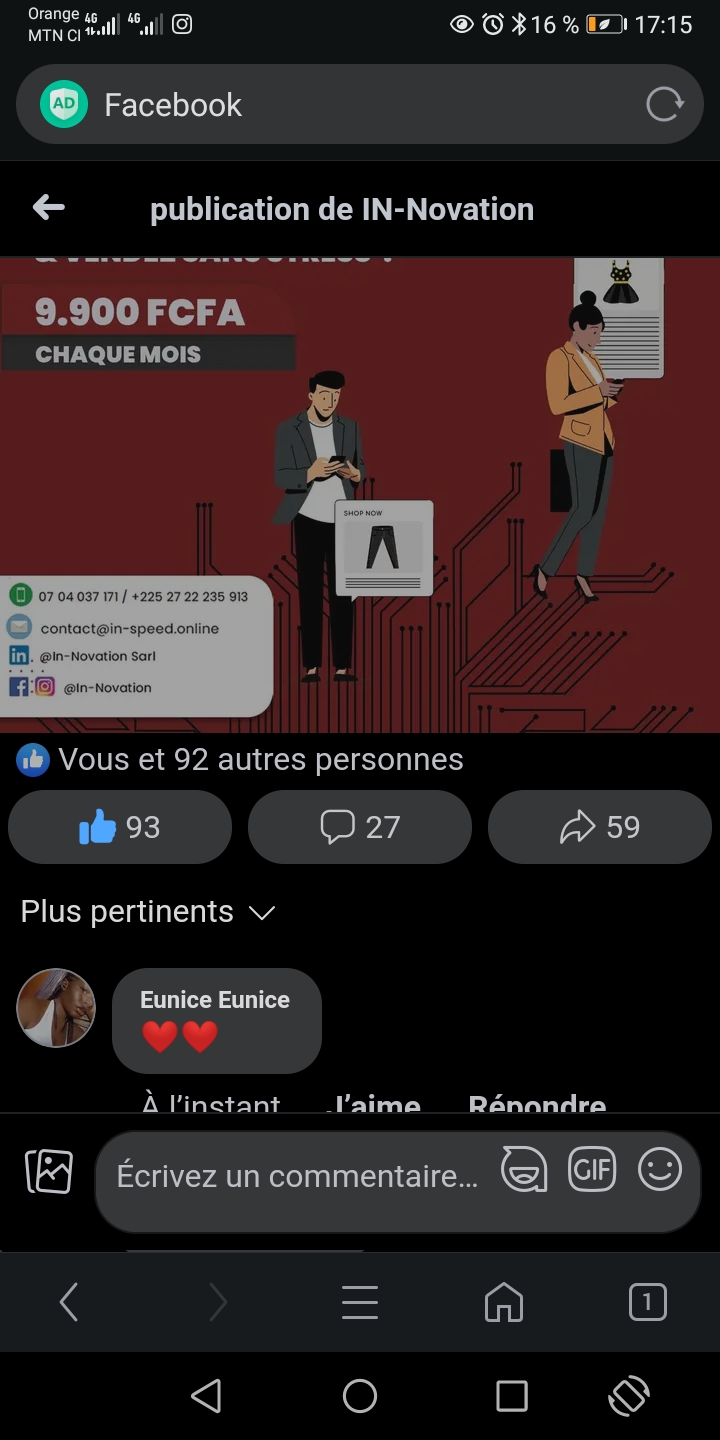Tap the Facebook address bar
The image size is (720, 1440).
(x=340, y=104)
